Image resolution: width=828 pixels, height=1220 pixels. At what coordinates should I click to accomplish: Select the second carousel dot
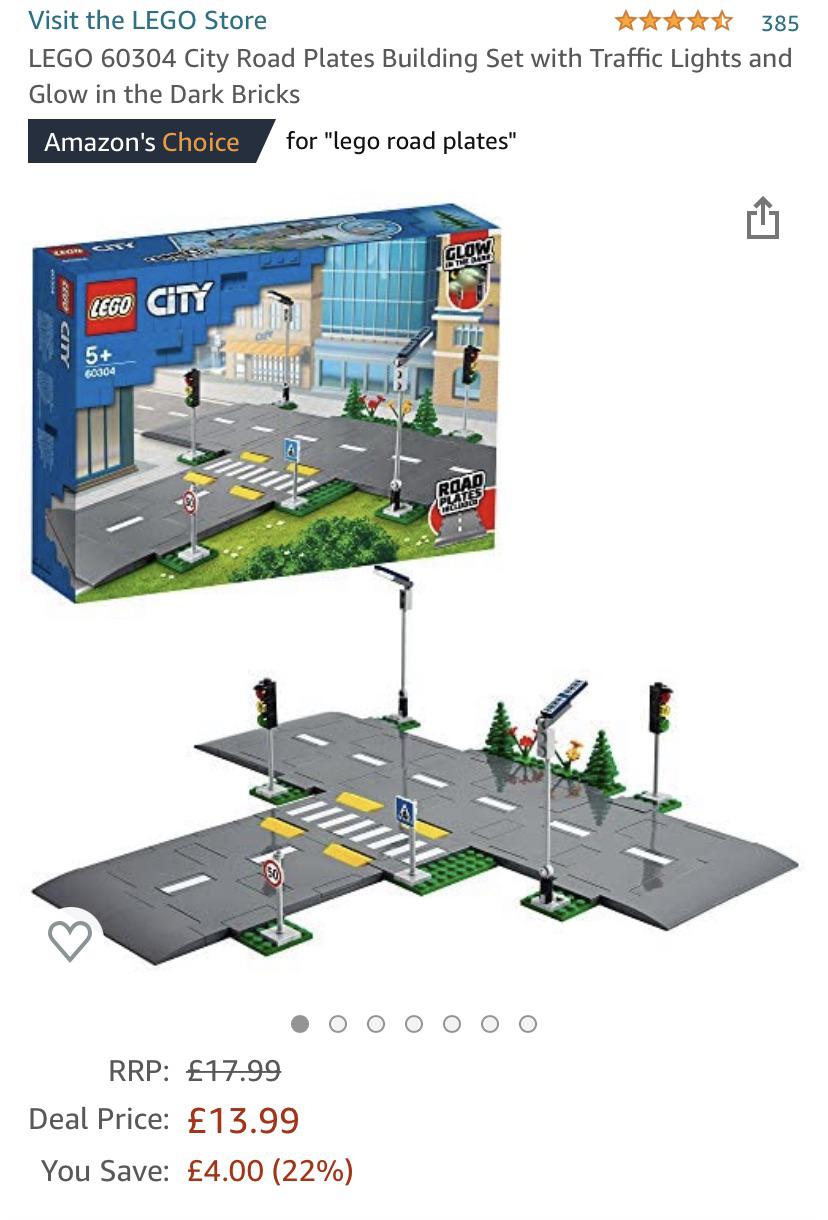tap(339, 1024)
